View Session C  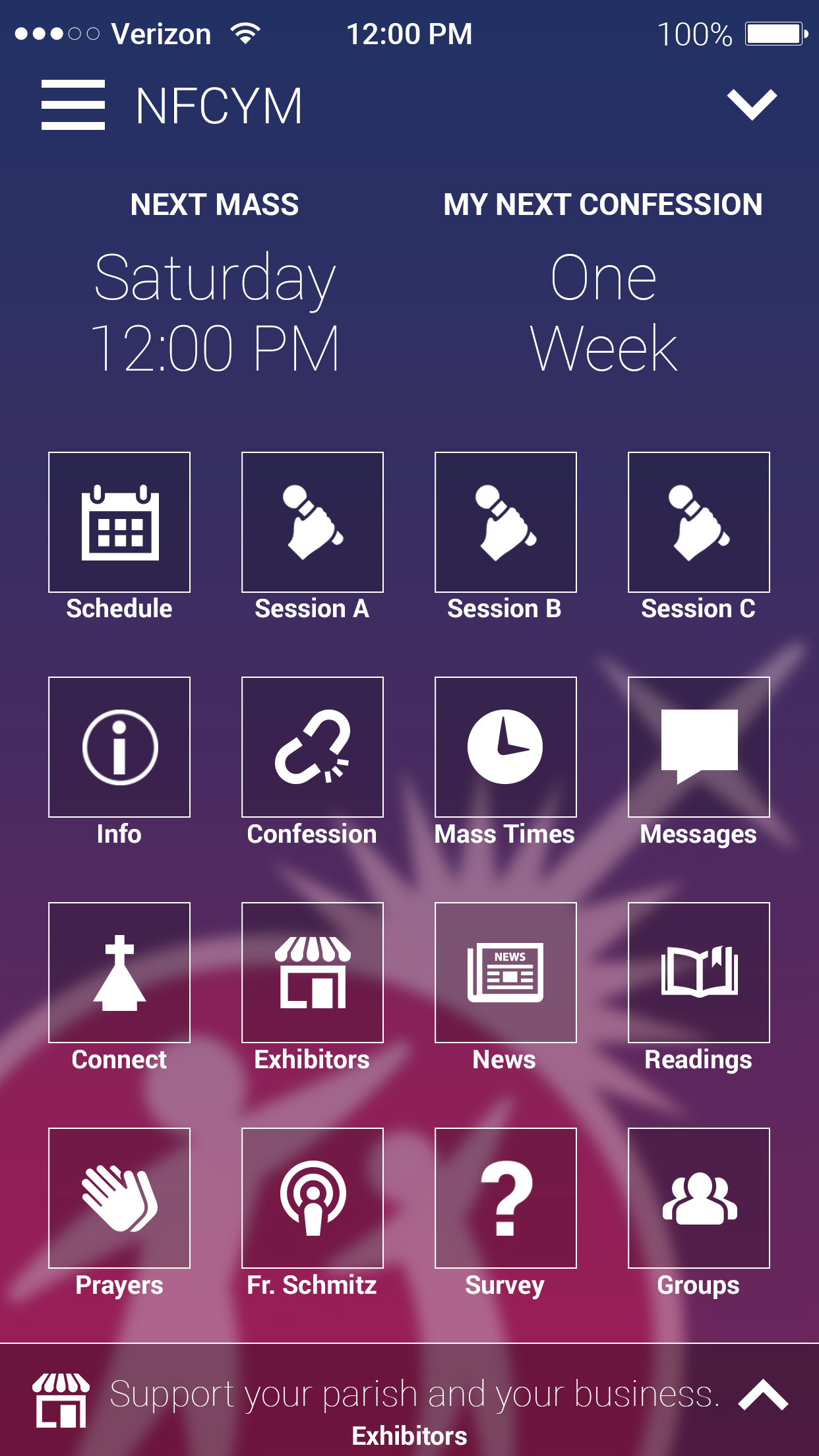coord(699,522)
